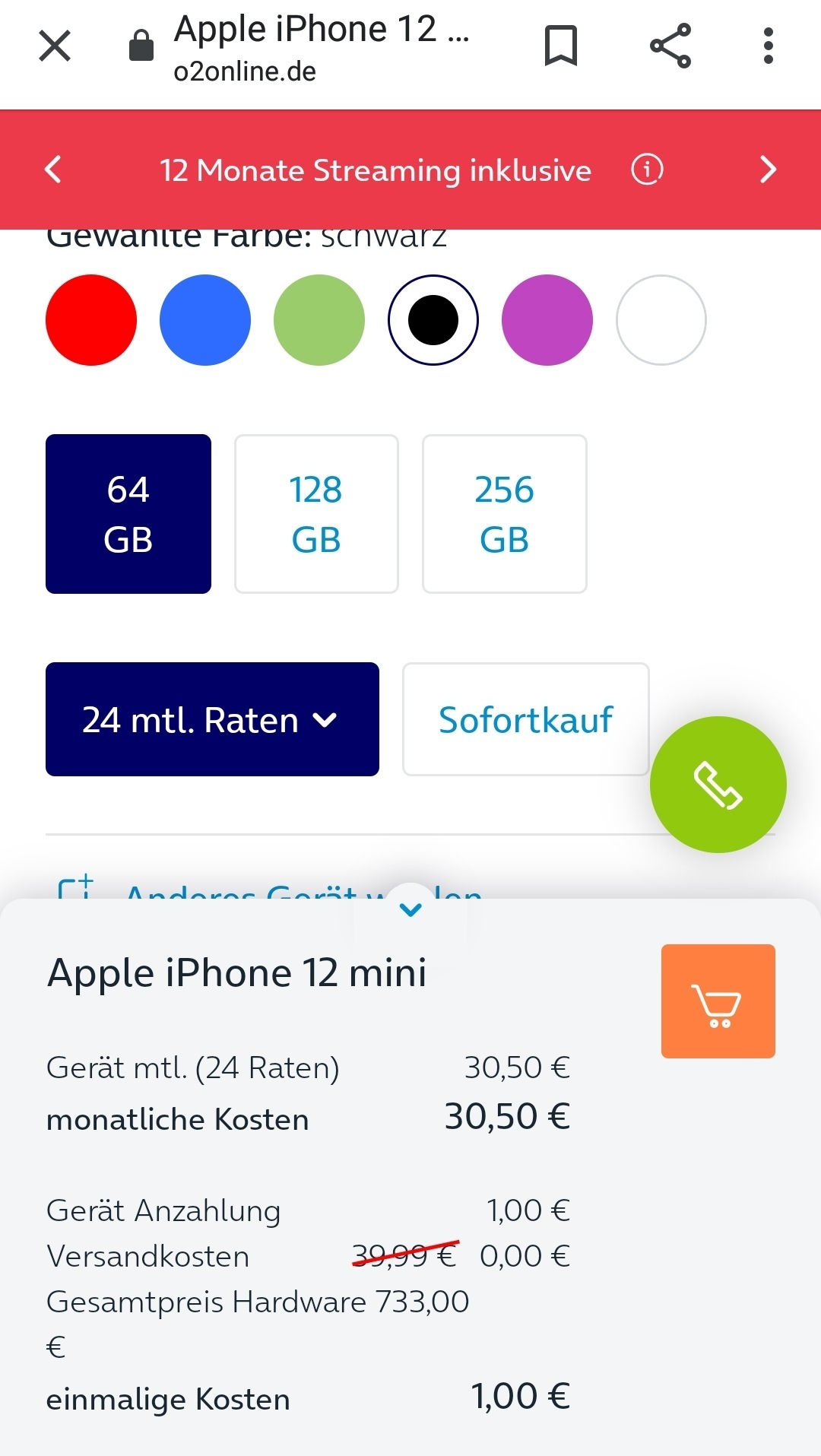This screenshot has height=1456, width=821.
Task: Select 128 GB storage option
Action: point(316,514)
